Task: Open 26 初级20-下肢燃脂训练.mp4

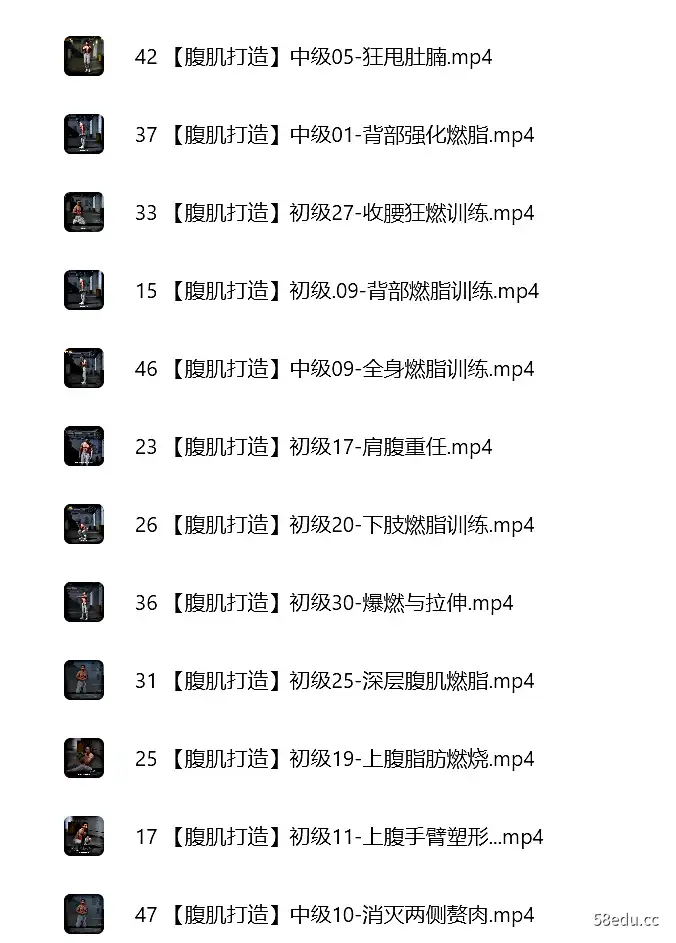Action: click(334, 525)
